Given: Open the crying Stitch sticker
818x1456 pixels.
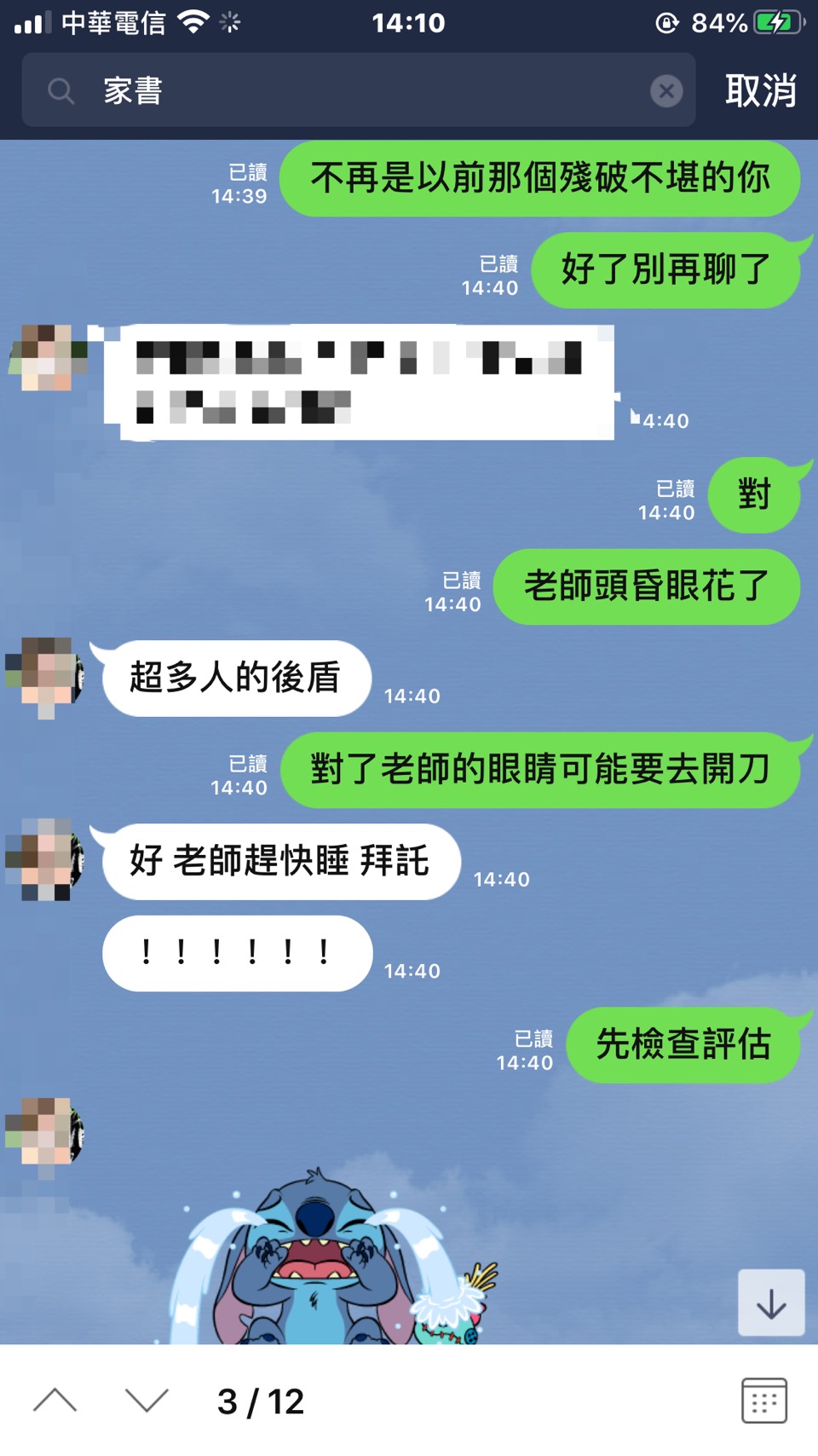Looking at the screenshot, I should [332, 1262].
